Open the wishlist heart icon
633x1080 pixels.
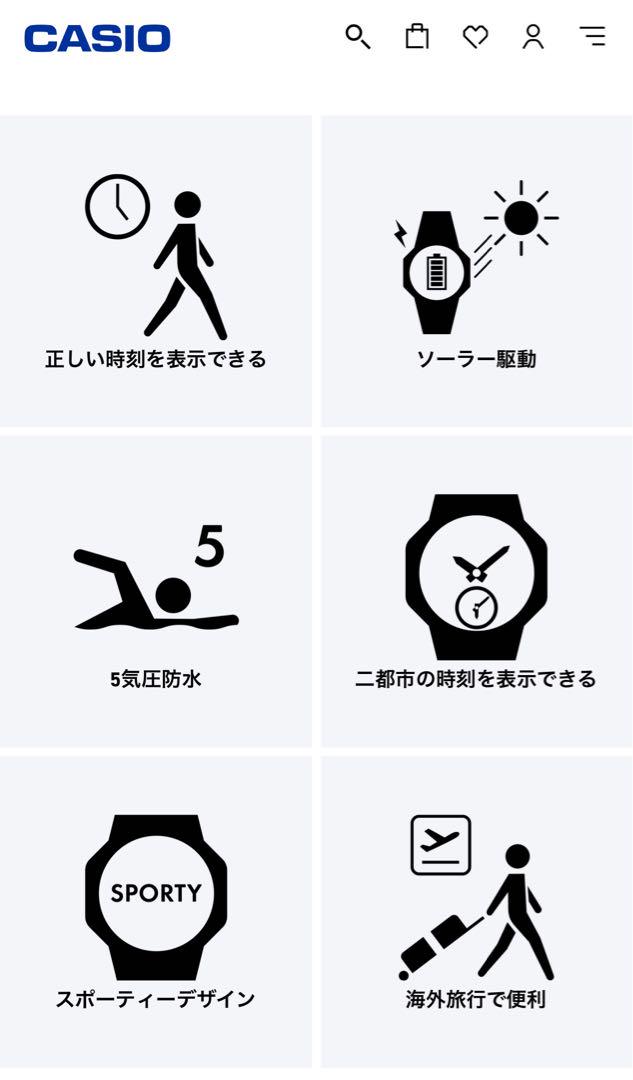pyautogui.click(x=475, y=37)
